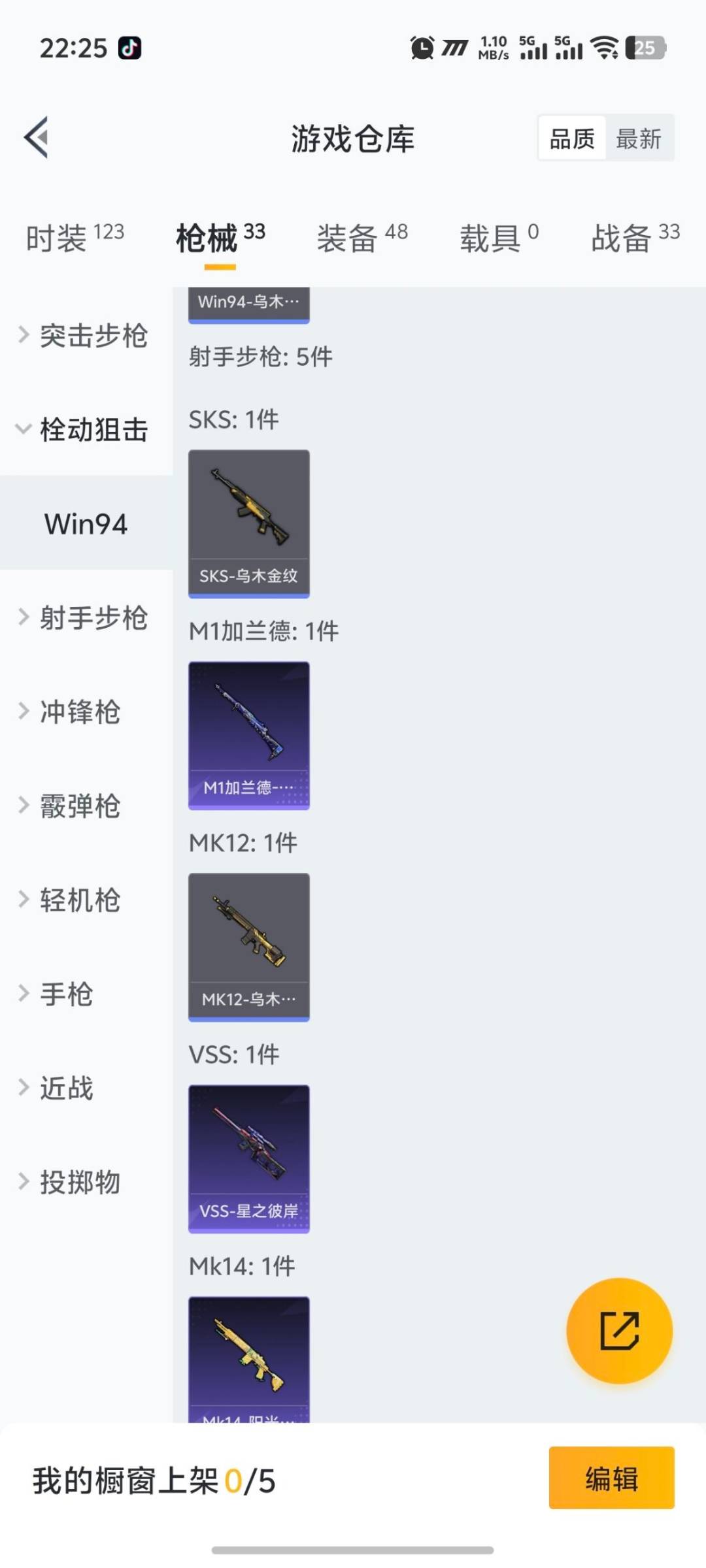Switch sorting to 最新
The image size is (706, 1568).
(640, 138)
